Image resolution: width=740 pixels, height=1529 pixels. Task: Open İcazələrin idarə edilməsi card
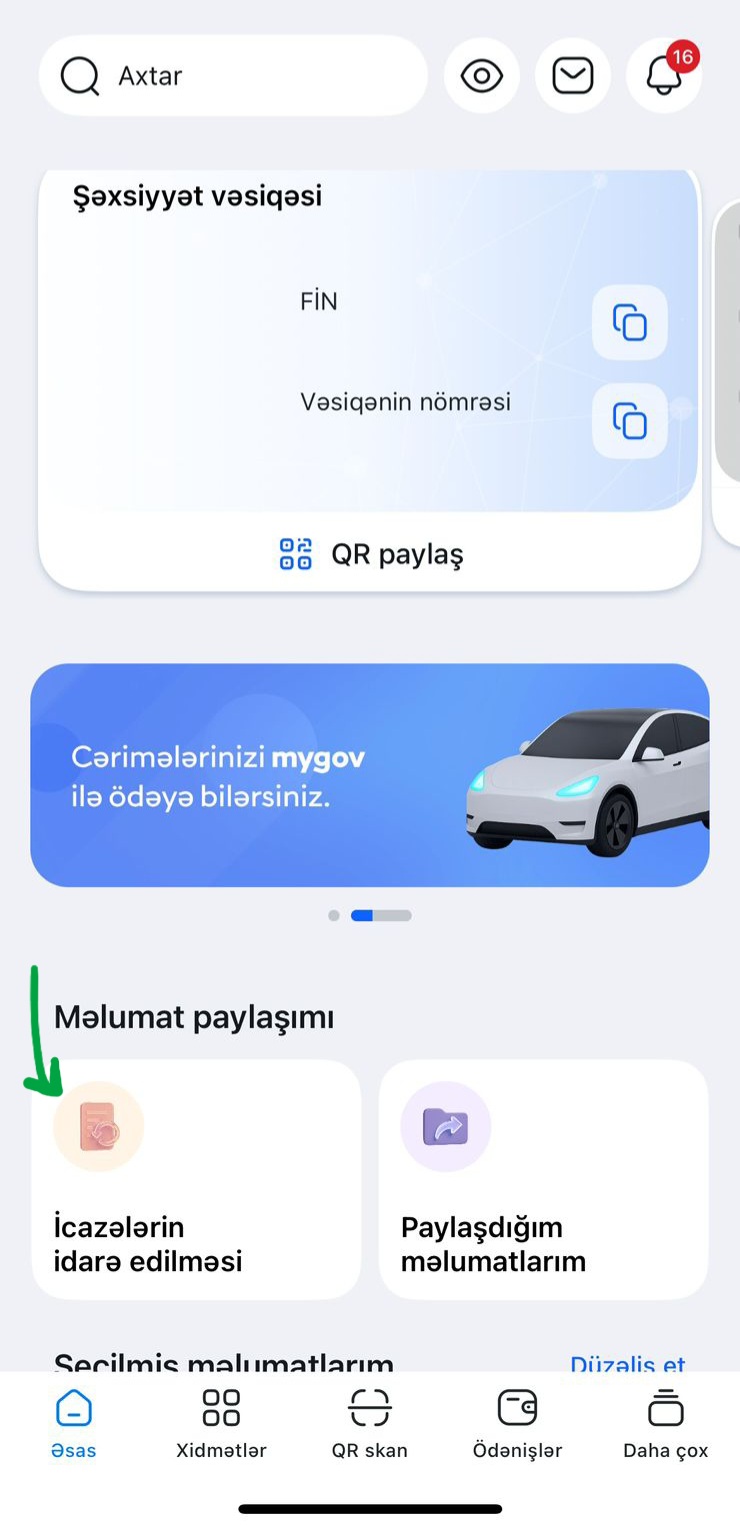196,1179
